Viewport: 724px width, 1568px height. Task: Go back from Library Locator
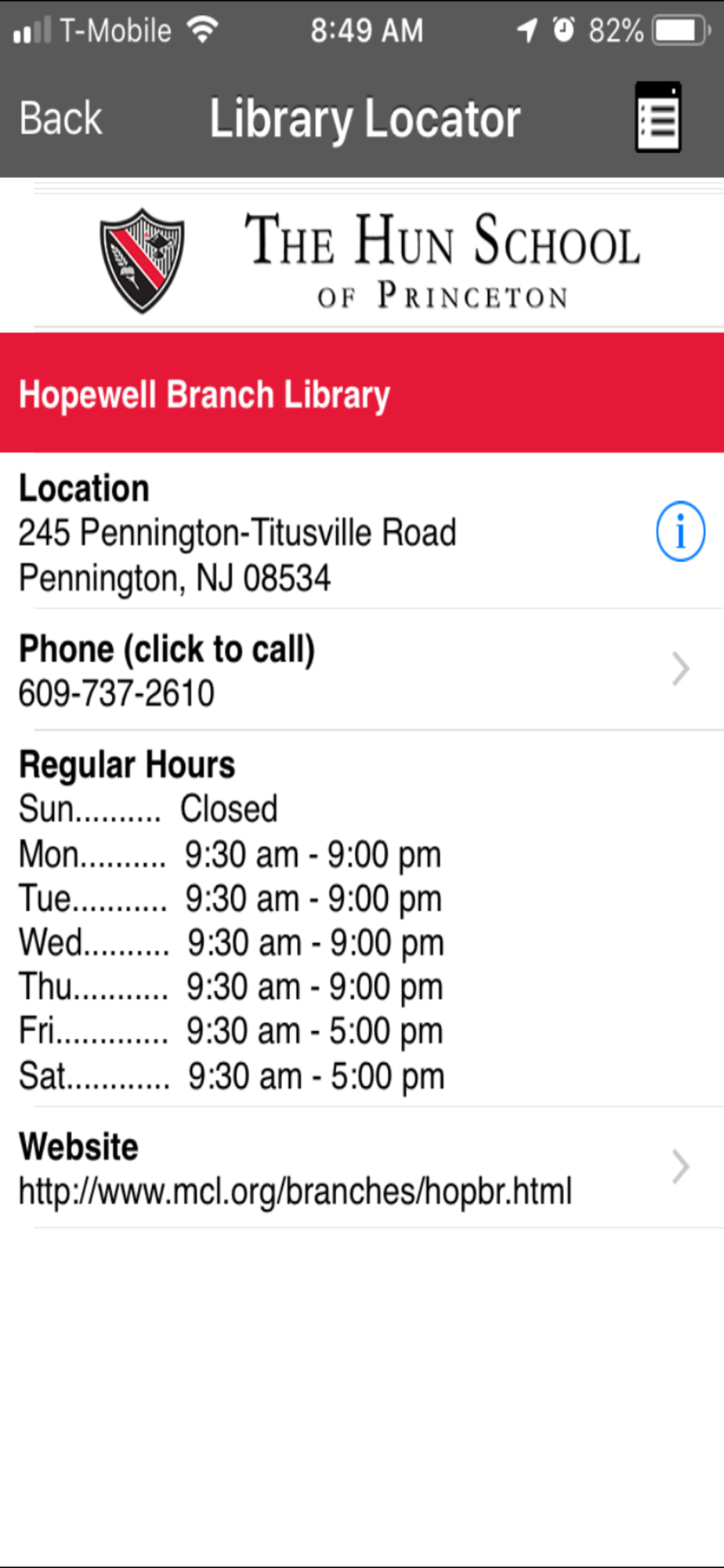click(60, 119)
